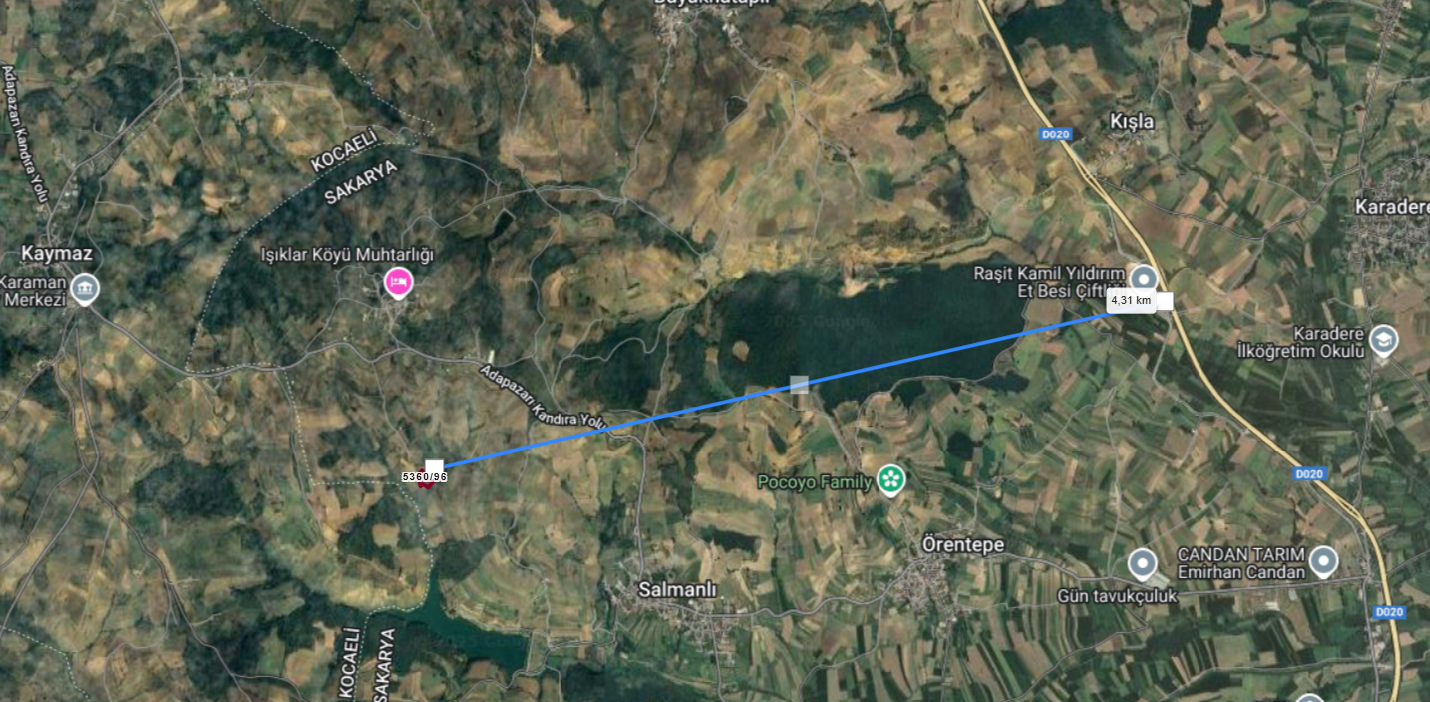
Task: Open the Işıklar Köyü Muhtarlığı pink pin
Action: pyautogui.click(x=398, y=283)
